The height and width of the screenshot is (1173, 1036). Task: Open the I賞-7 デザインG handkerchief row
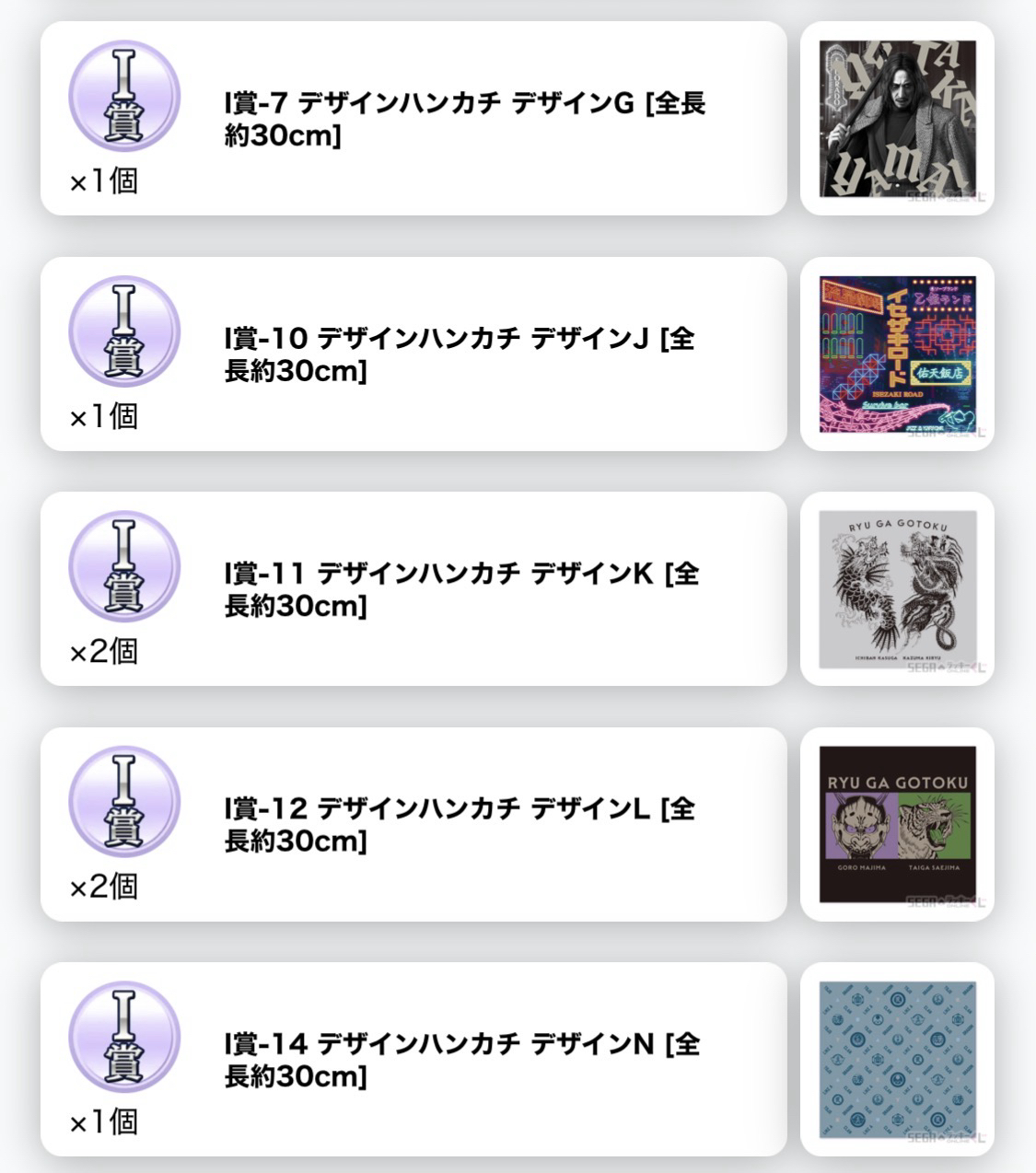point(413,119)
